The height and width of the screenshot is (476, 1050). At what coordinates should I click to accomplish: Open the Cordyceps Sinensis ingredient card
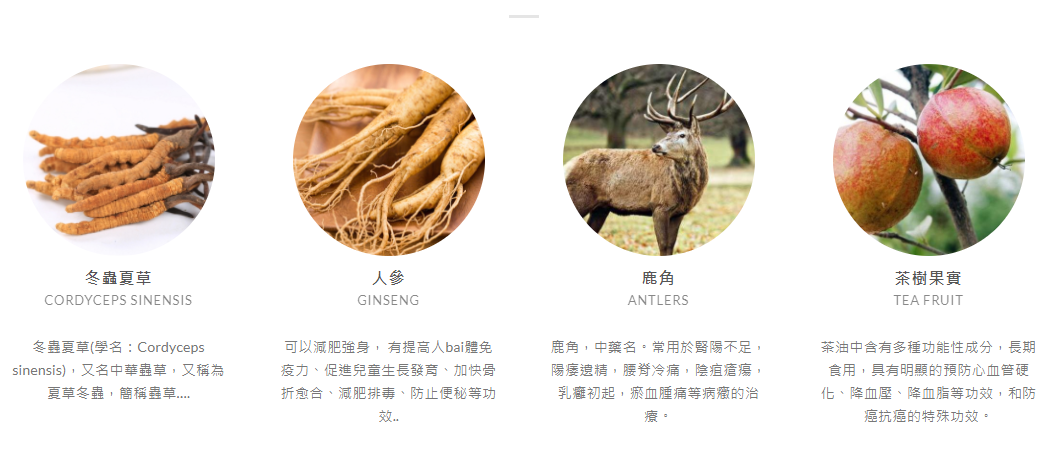point(118,160)
